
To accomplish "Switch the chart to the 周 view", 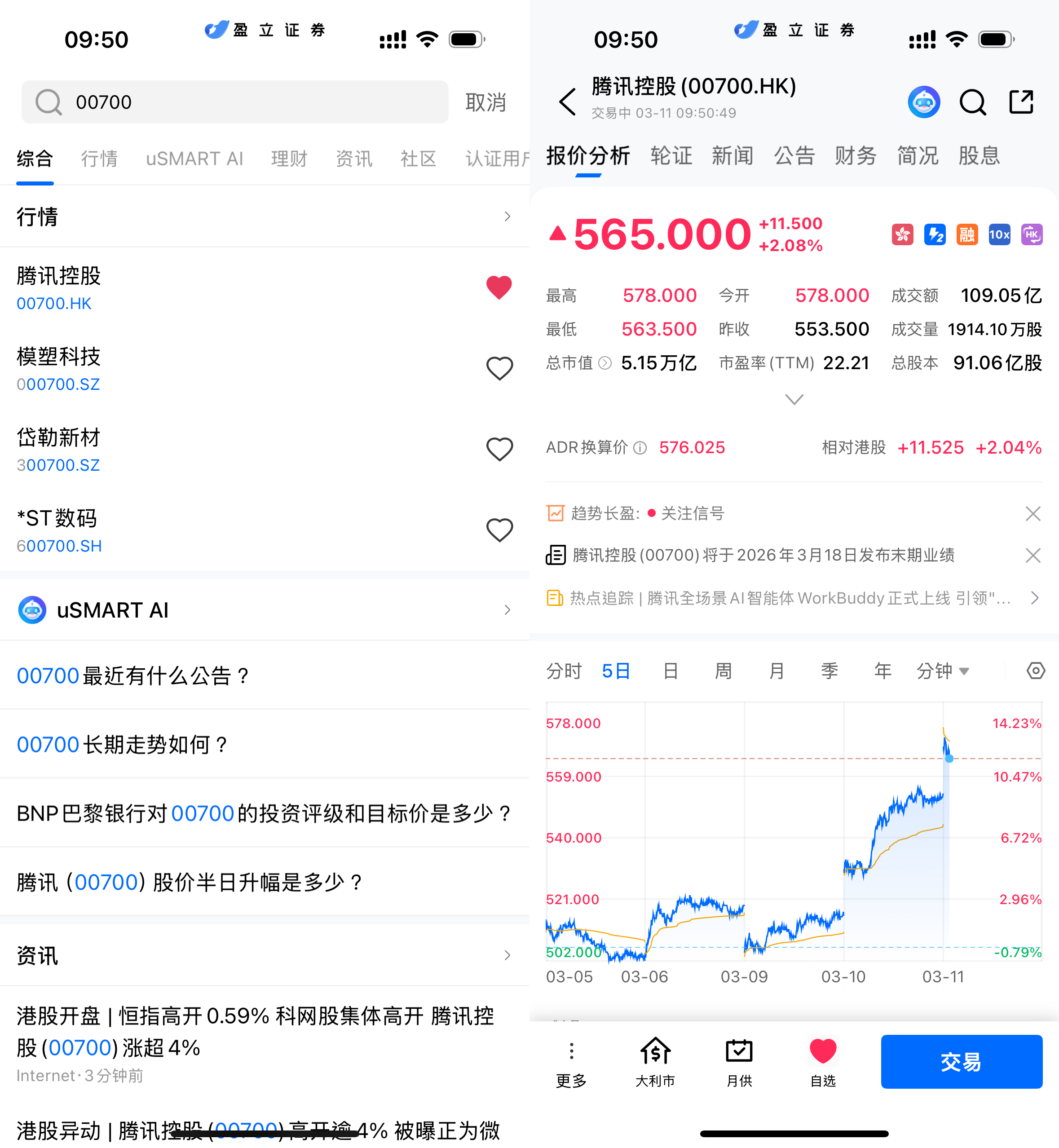I will click(723, 671).
